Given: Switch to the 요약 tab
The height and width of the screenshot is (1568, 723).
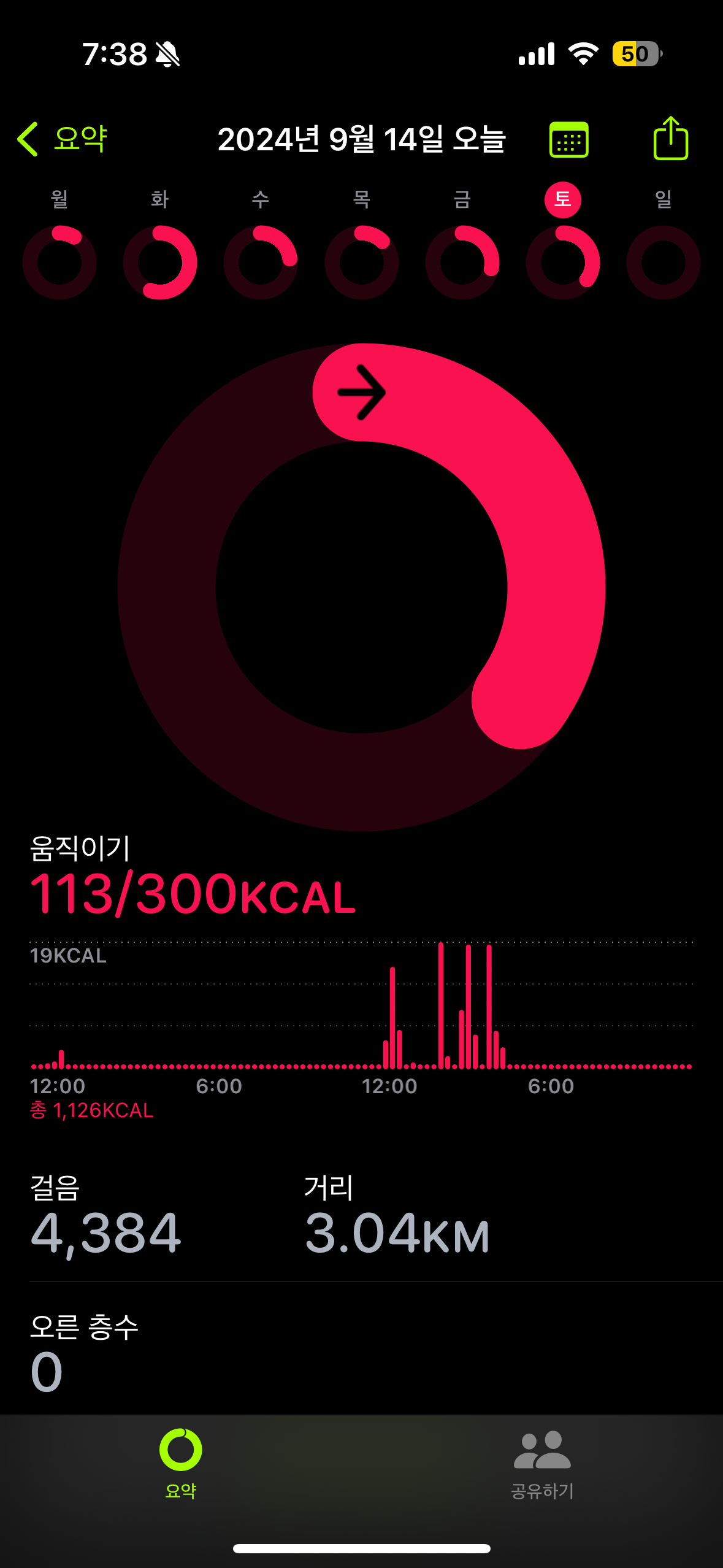Looking at the screenshot, I should (180, 1464).
